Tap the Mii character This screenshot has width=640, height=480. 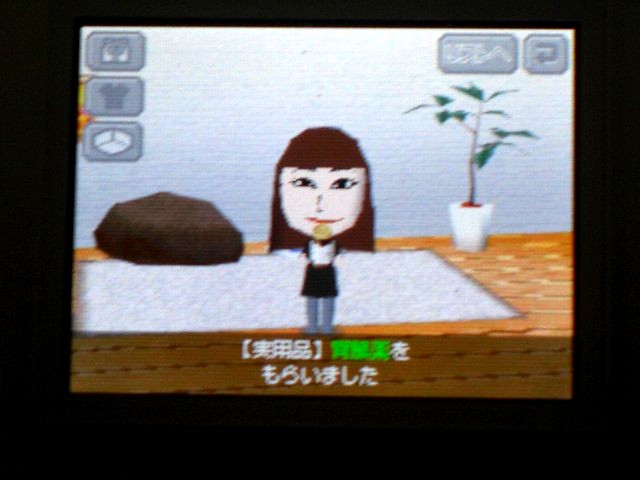click(321, 230)
